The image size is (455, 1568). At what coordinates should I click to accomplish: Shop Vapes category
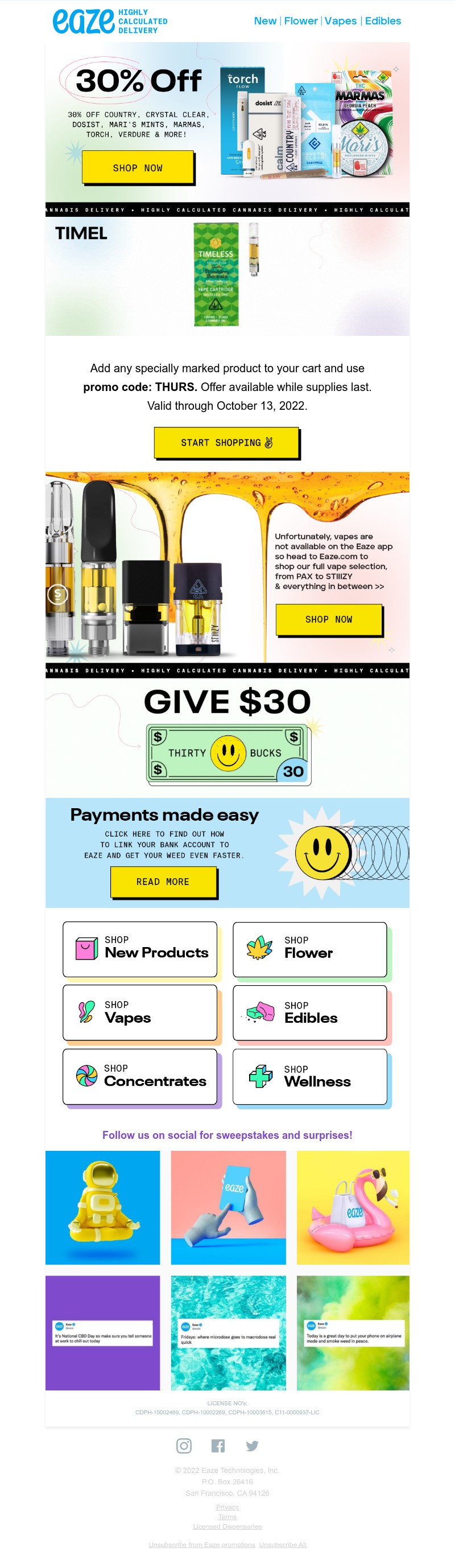[140, 1013]
